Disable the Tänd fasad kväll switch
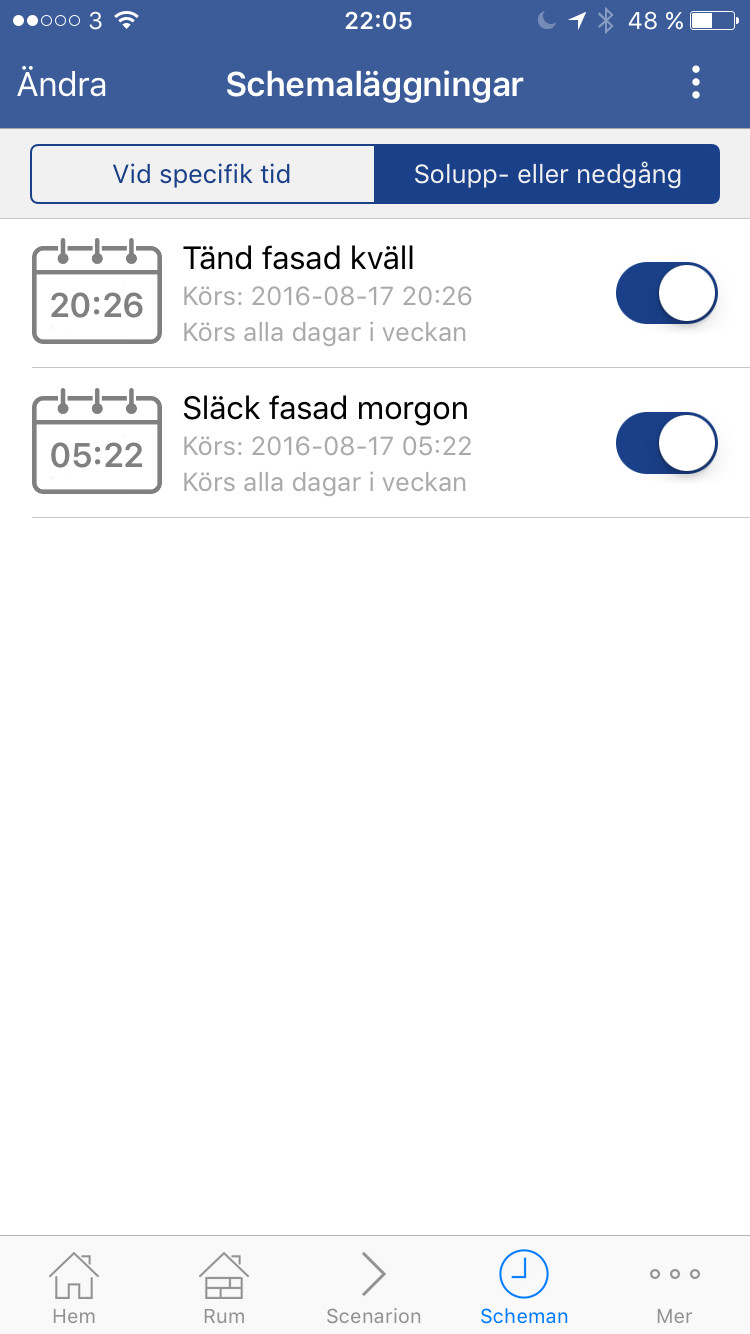This screenshot has height=1334, width=750. [x=666, y=294]
